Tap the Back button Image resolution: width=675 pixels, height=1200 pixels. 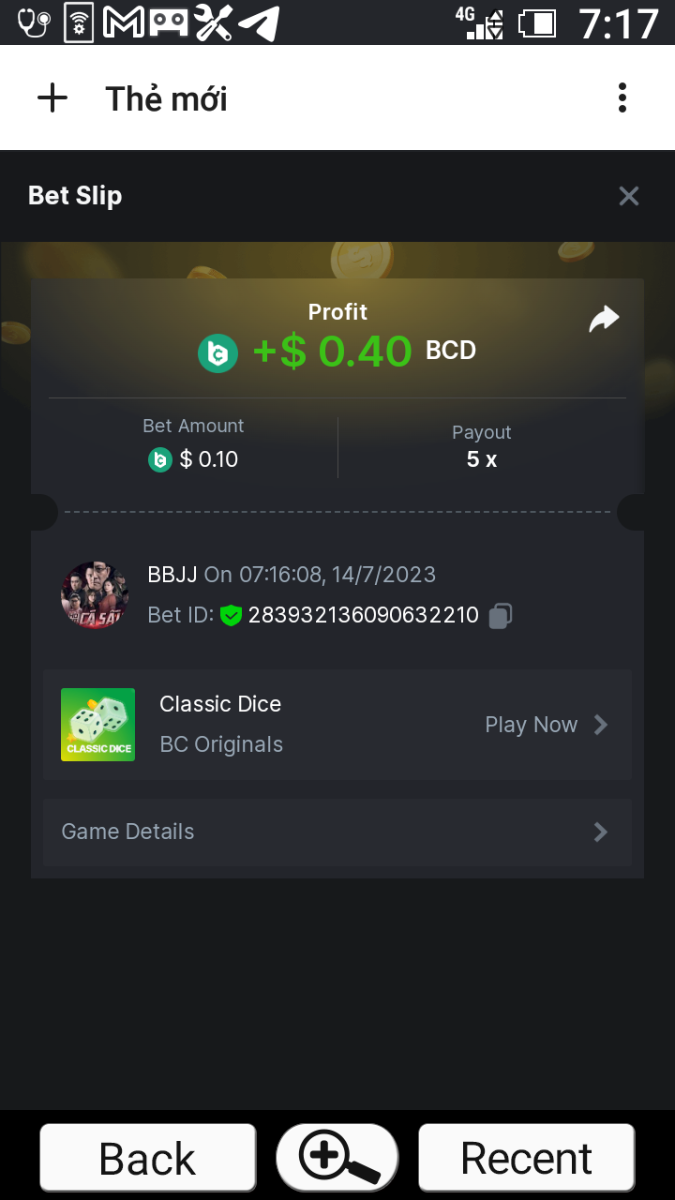coord(148,1158)
